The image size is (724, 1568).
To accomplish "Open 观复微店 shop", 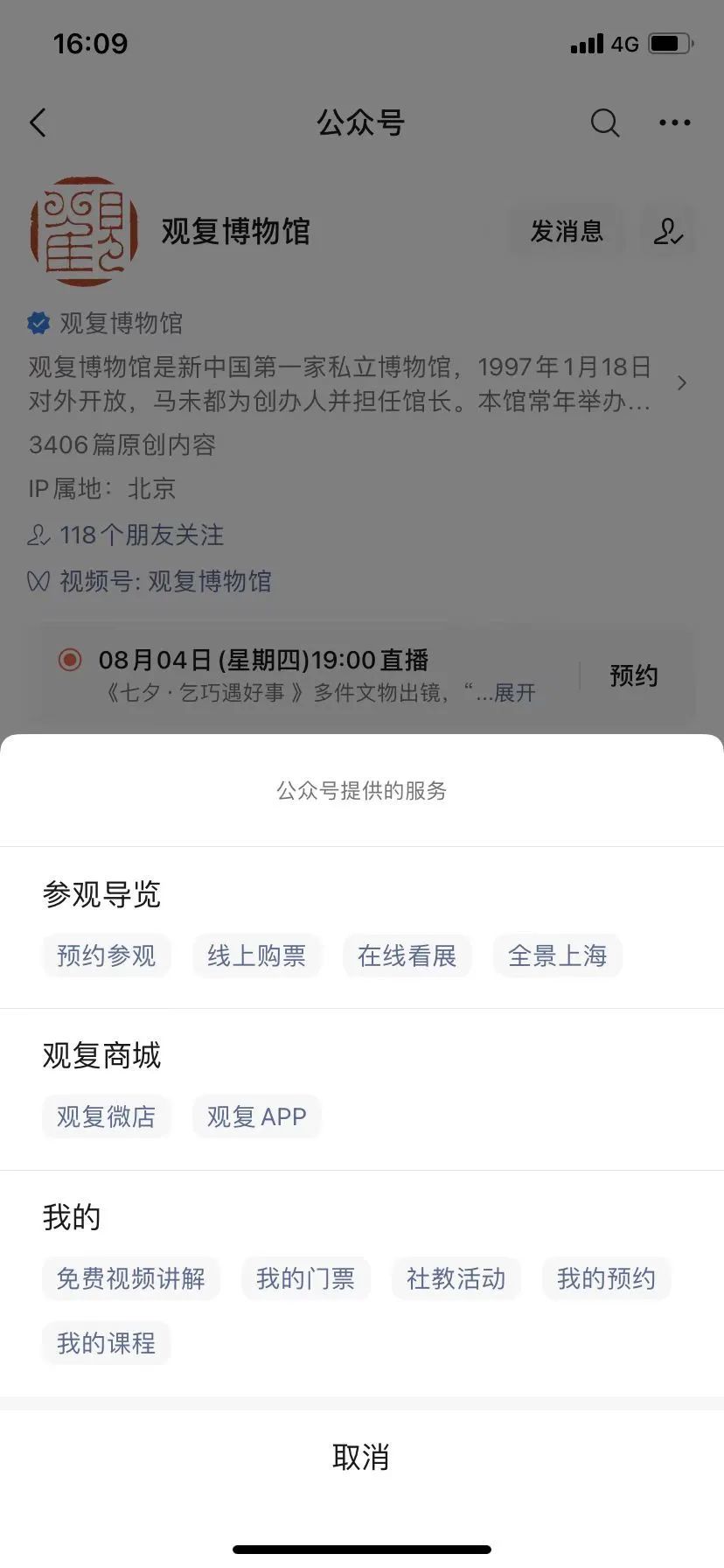I will pos(106,1116).
